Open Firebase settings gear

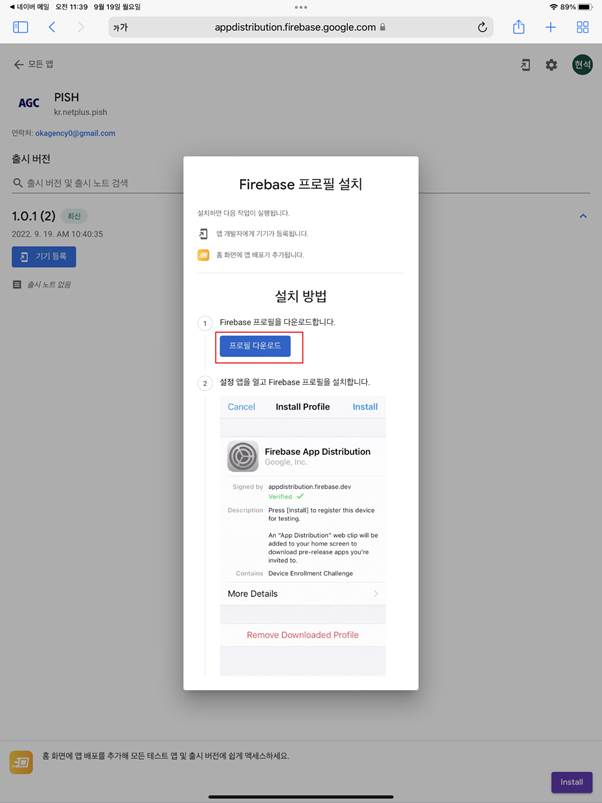(x=551, y=65)
